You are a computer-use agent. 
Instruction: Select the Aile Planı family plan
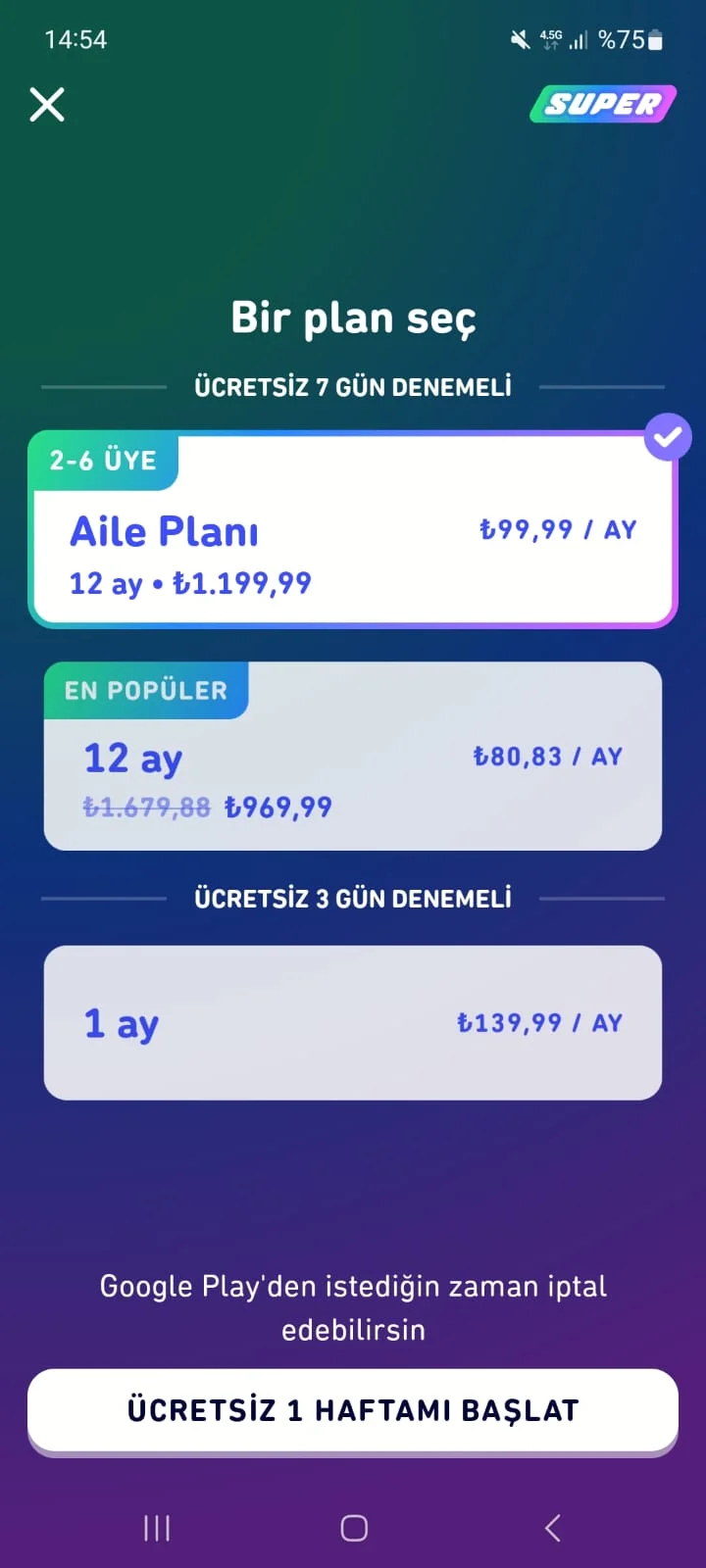[x=353, y=531]
